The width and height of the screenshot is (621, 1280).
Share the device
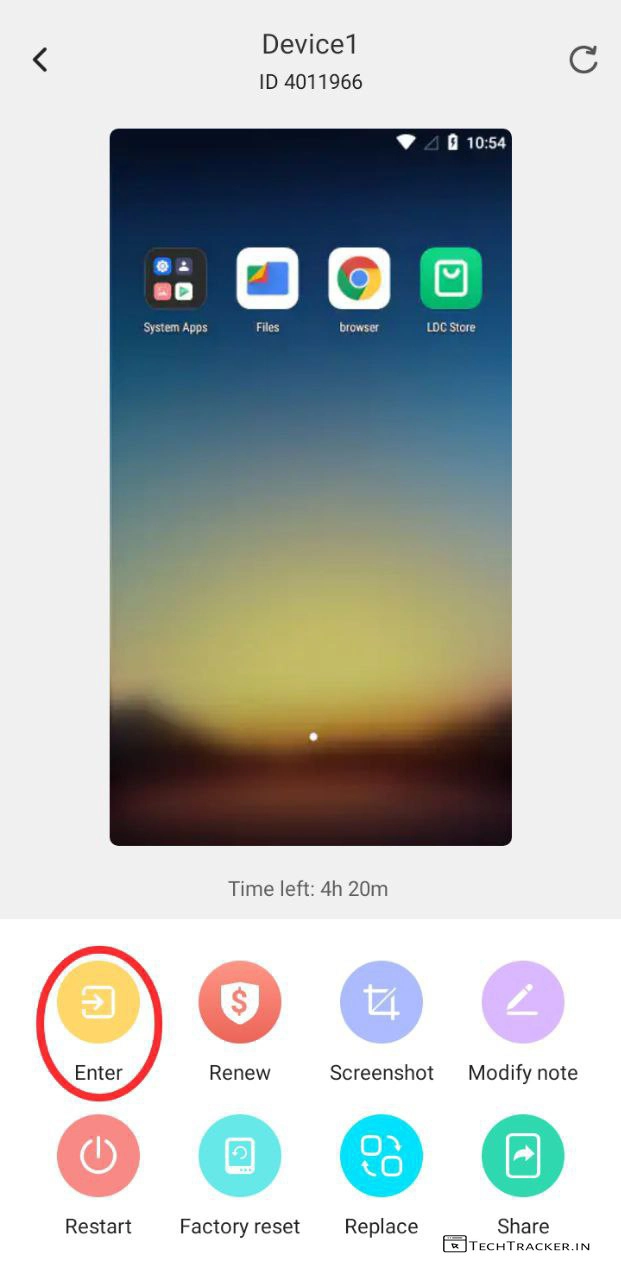(x=523, y=1156)
